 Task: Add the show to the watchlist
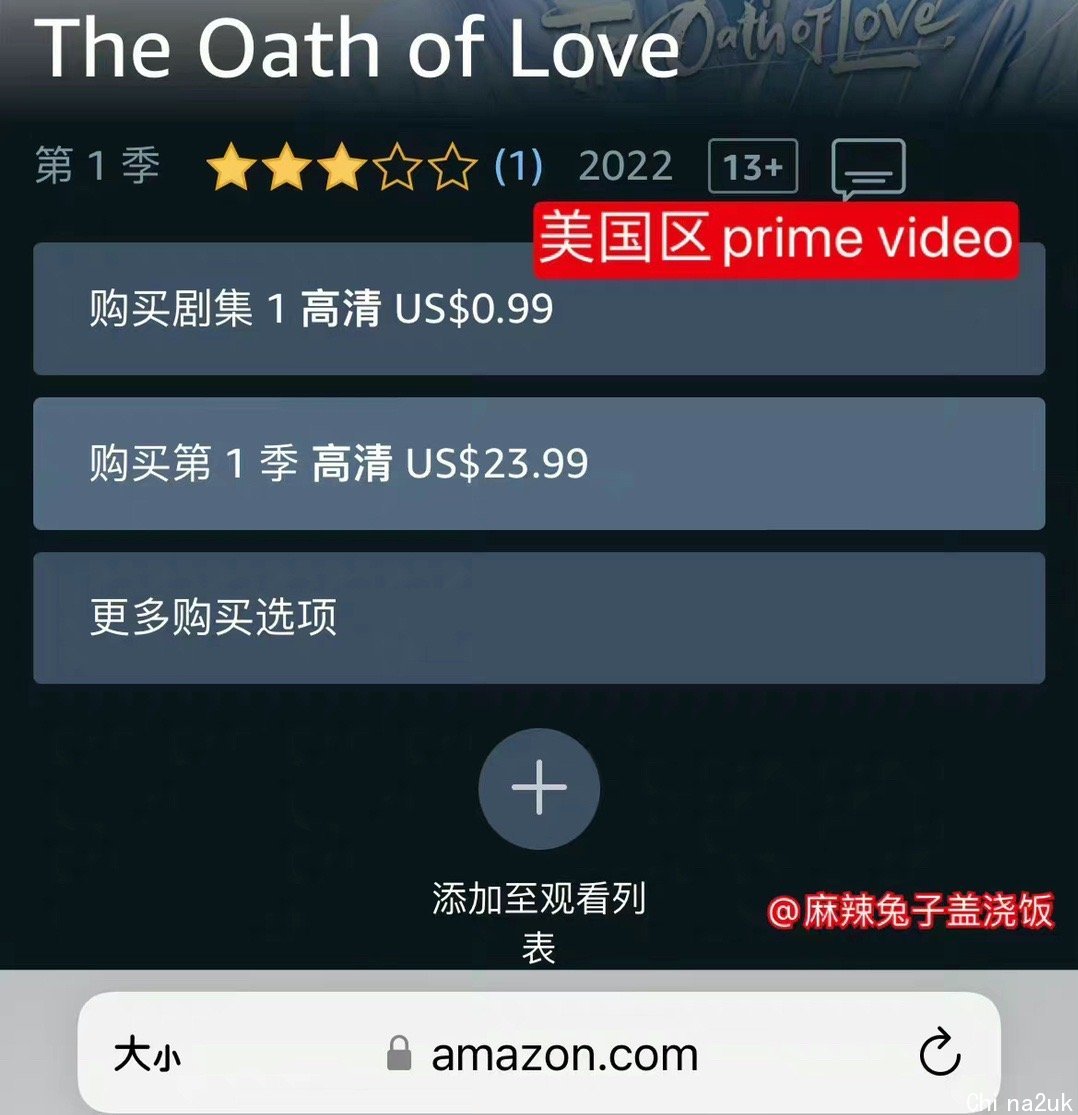click(x=539, y=788)
